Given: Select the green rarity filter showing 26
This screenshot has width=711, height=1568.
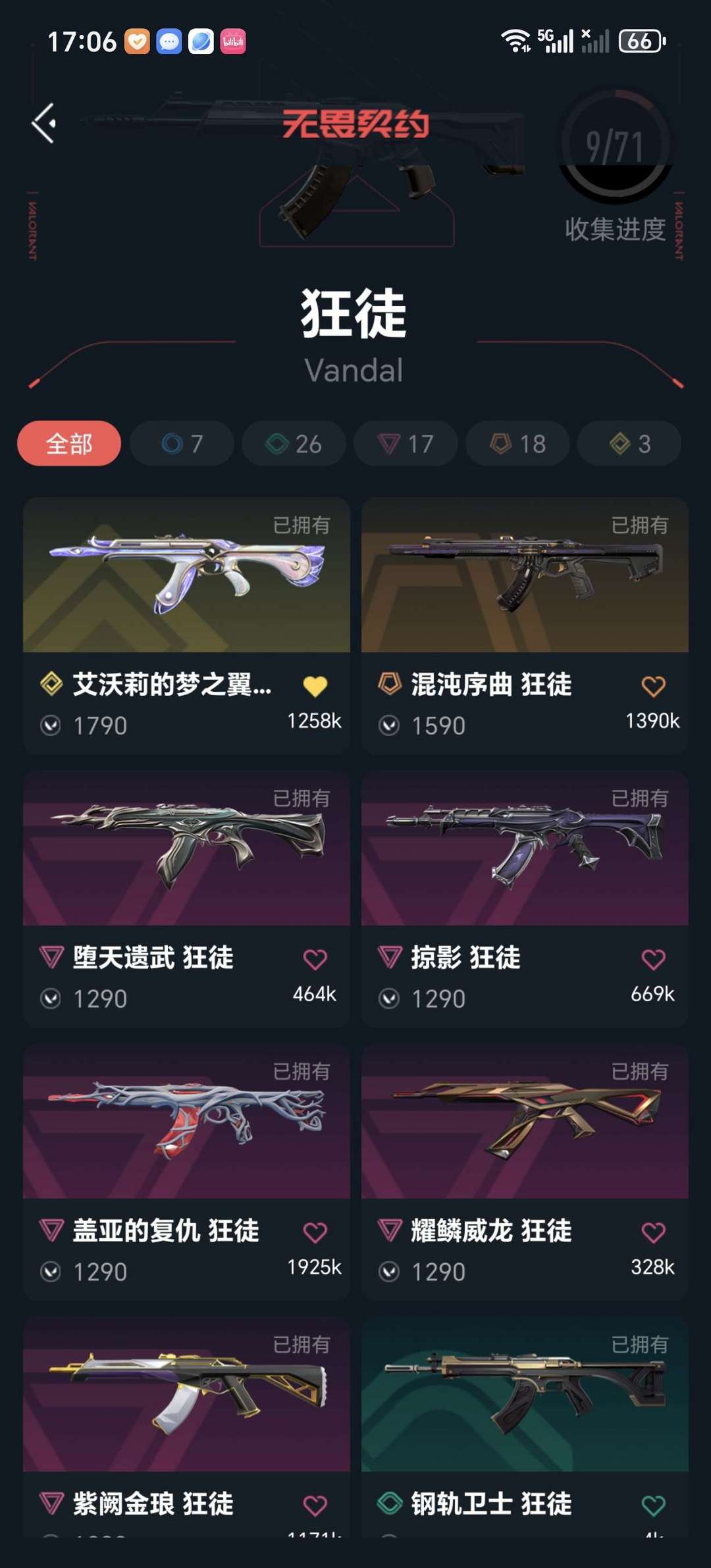Looking at the screenshot, I should 293,444.
